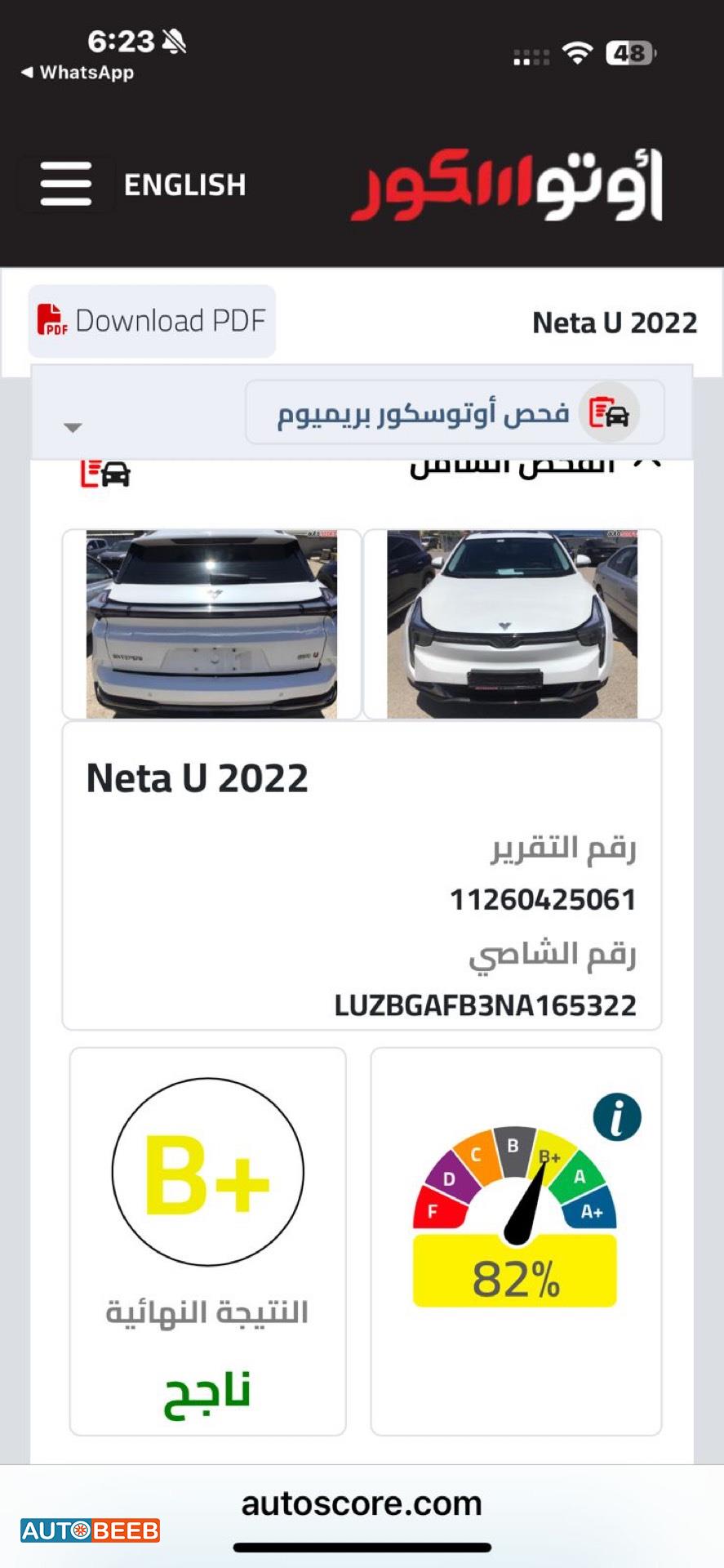The height and width of the screenshot is (1568, 724).
Task: Click the Download PDF button
Action: 152,321
